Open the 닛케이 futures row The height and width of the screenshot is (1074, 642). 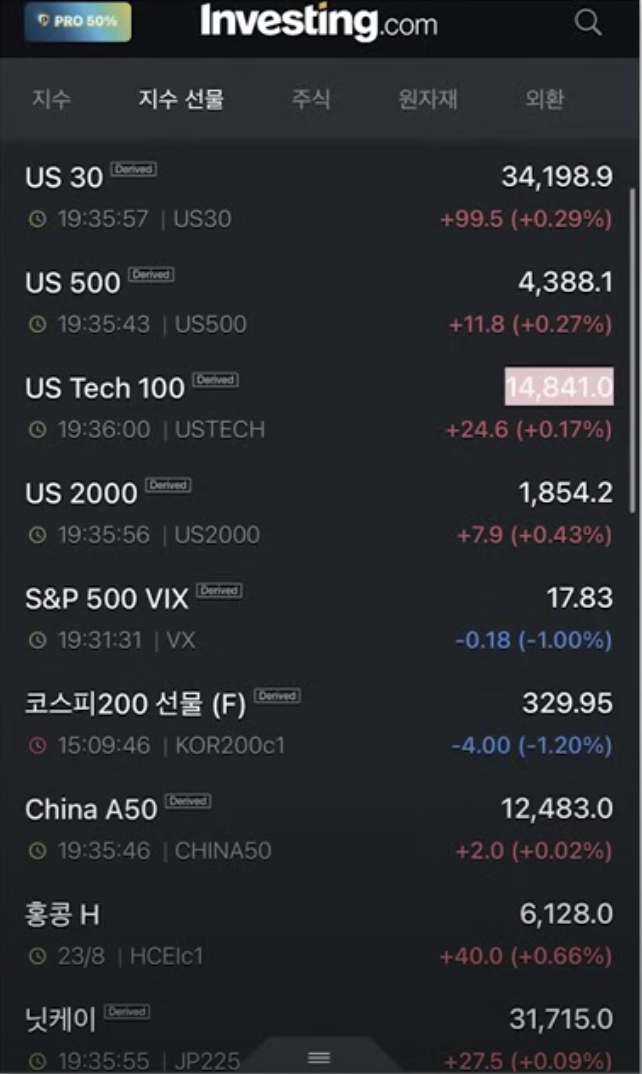319,1032
